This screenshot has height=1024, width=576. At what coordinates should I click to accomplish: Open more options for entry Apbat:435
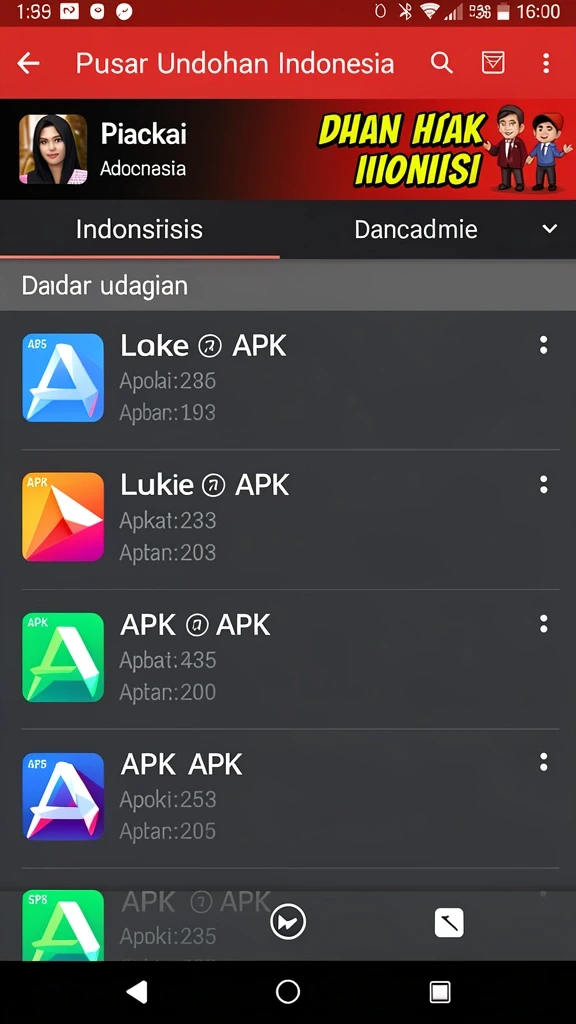click(x=543, y=624)
